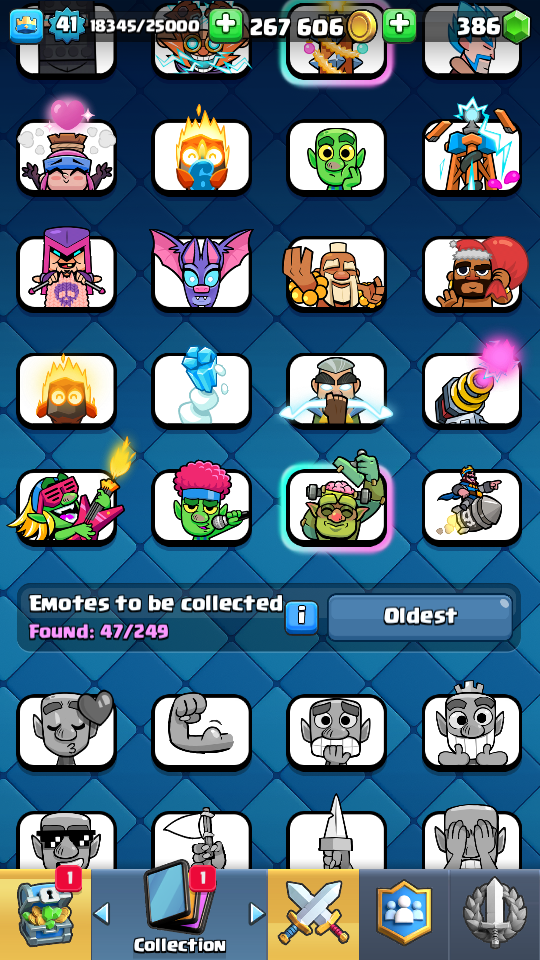Image resolution: width=540 pixels, height=960 pixels.
Task: Add more gold with the plus button
Action: 399,26
